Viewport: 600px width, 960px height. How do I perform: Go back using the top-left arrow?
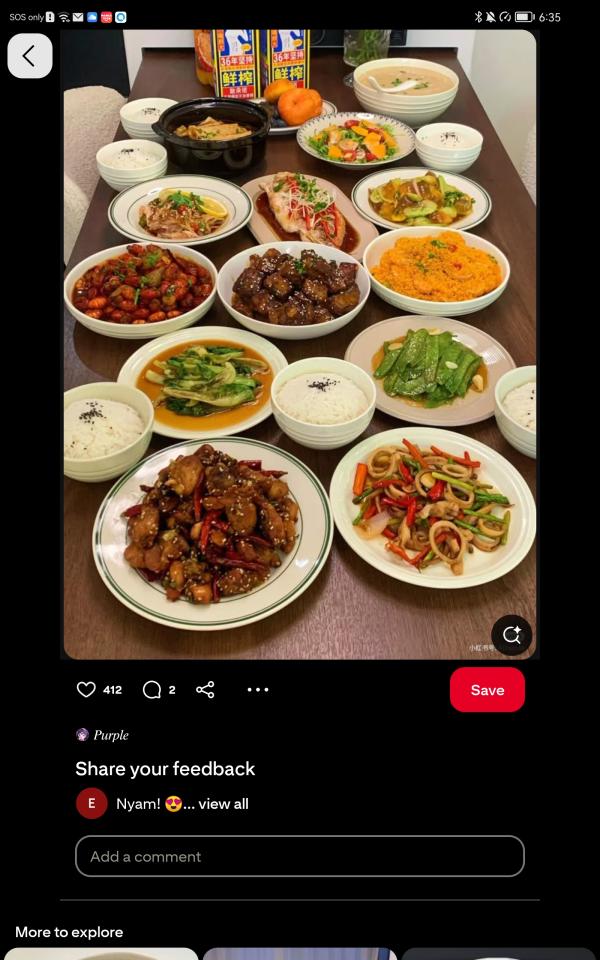click(29, 56)
